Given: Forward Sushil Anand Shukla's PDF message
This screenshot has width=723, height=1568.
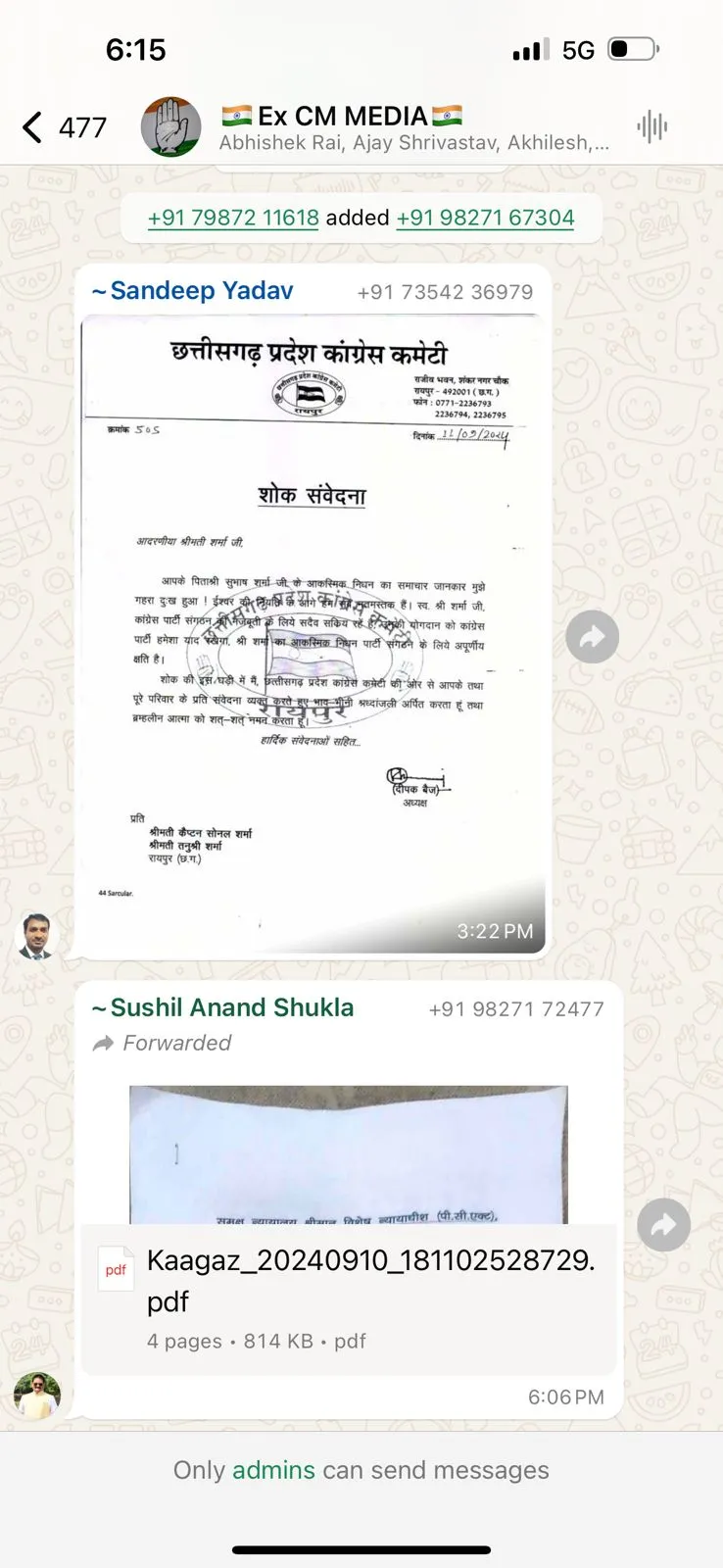Looking at the screenshot, I should [663, 1225].
